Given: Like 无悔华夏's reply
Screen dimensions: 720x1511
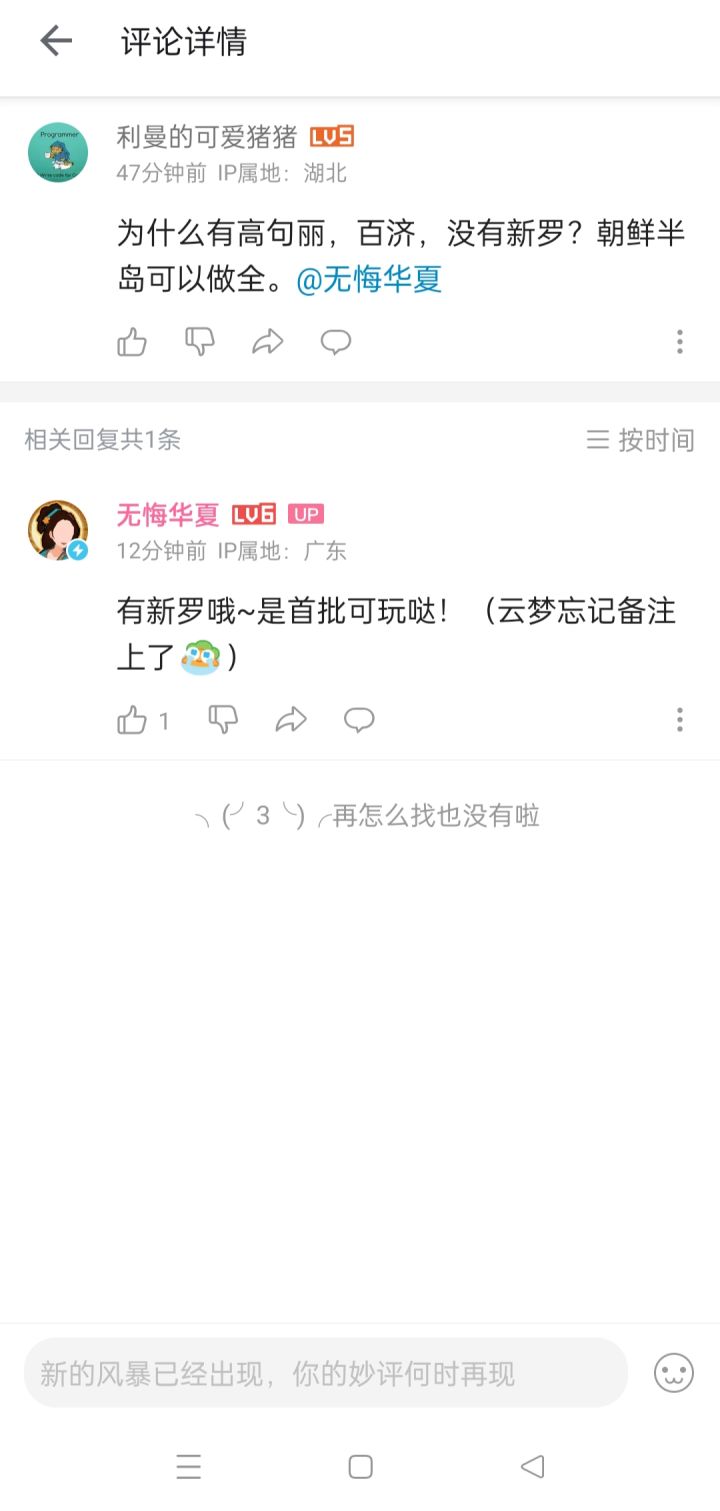Looking at the screenshot, I should point(144,720).
